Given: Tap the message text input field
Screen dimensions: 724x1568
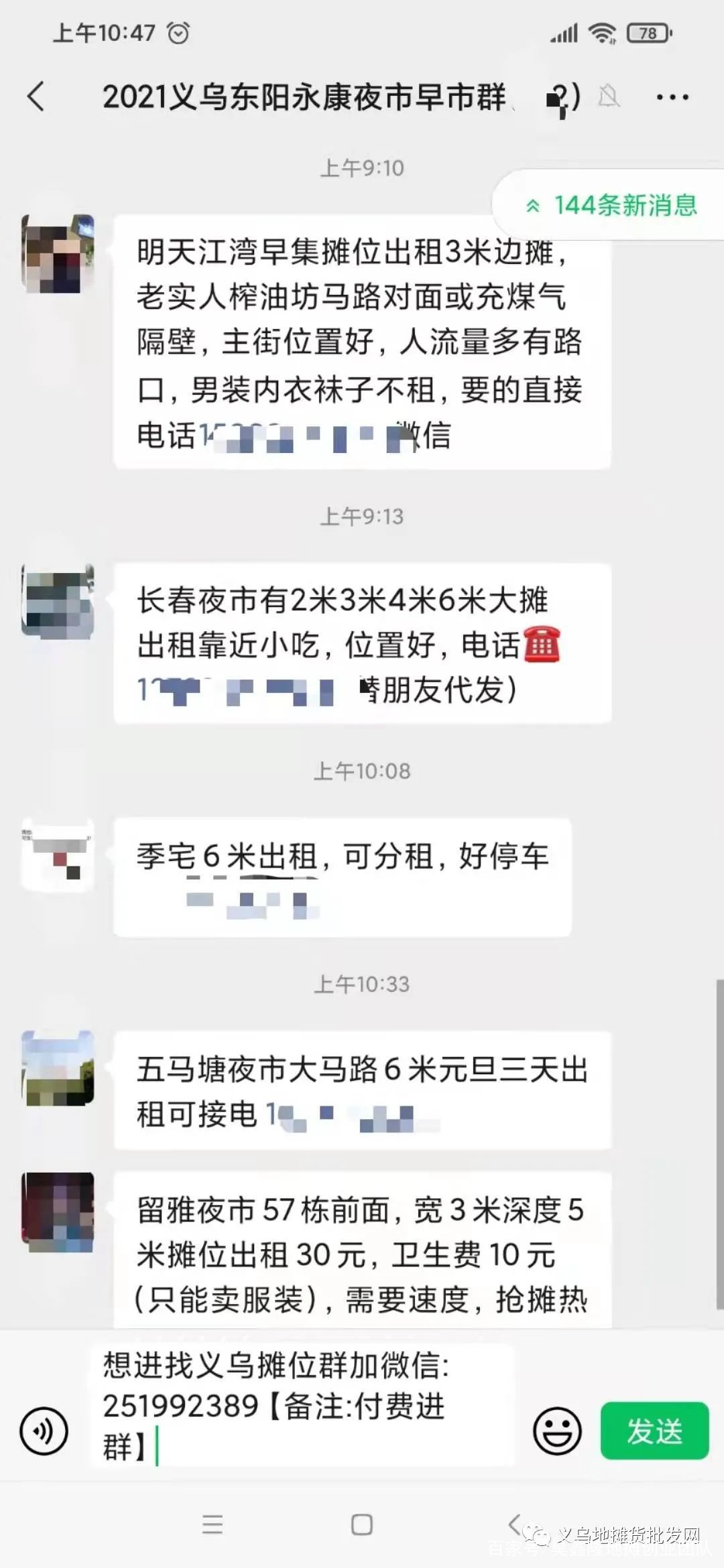Looking at the screenshot, I should click(302, 1405).
